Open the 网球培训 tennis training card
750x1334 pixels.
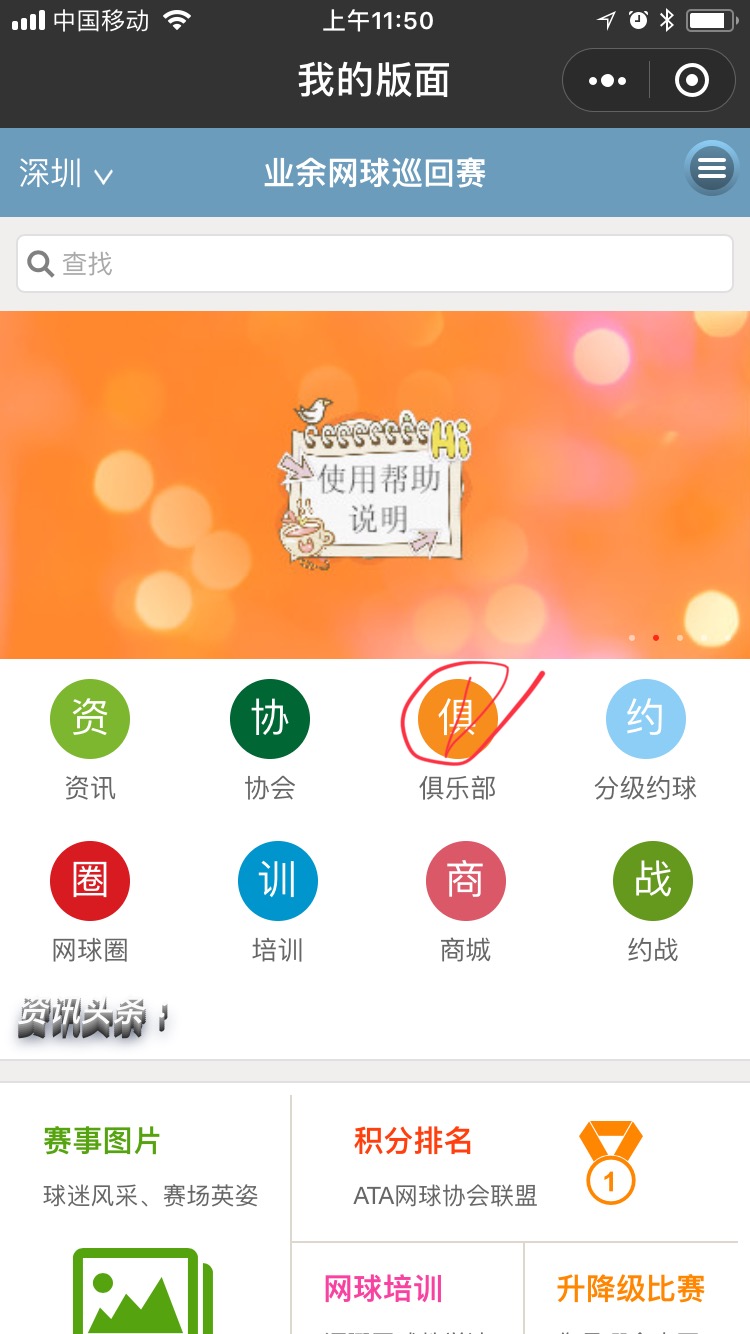tap(407, 1290)
